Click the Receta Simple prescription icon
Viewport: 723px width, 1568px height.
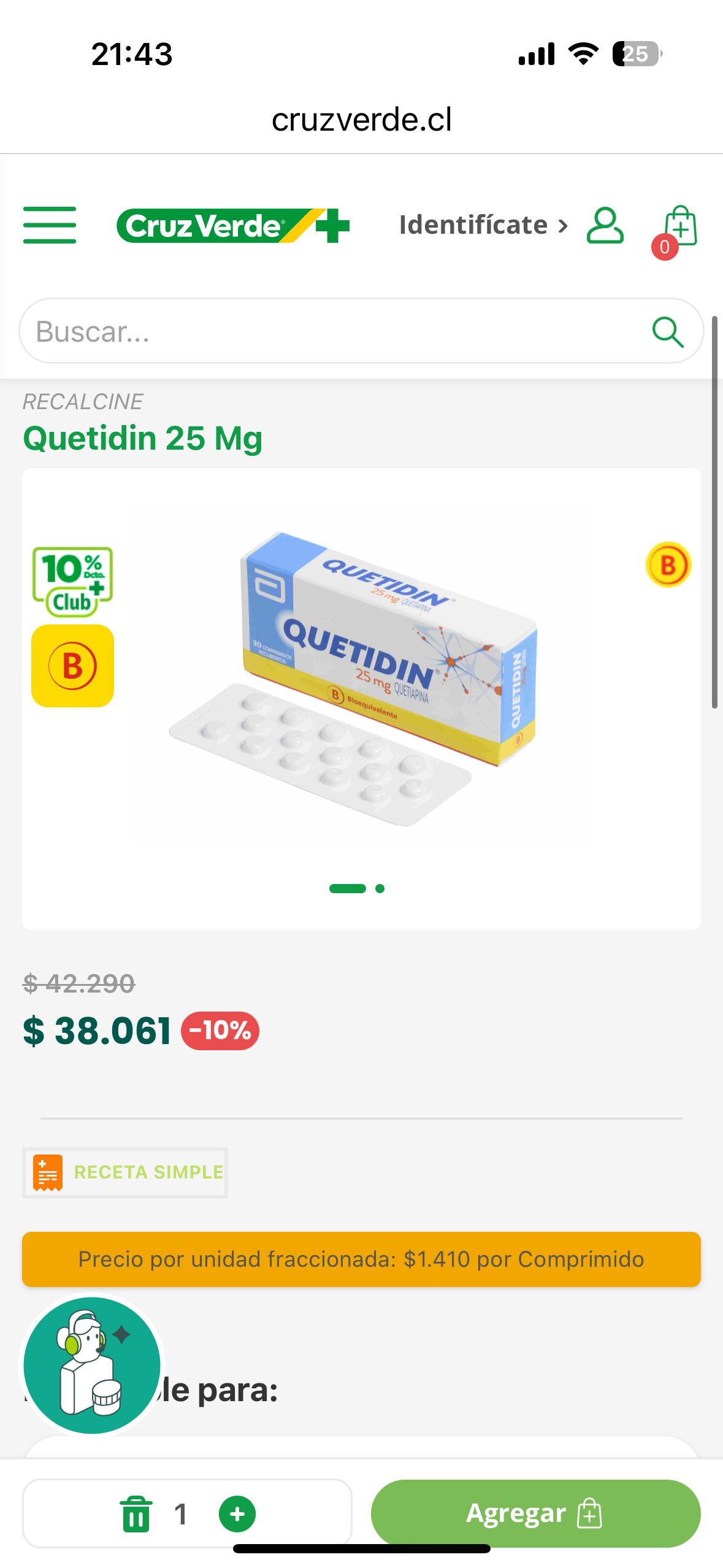click(48, 1172)
